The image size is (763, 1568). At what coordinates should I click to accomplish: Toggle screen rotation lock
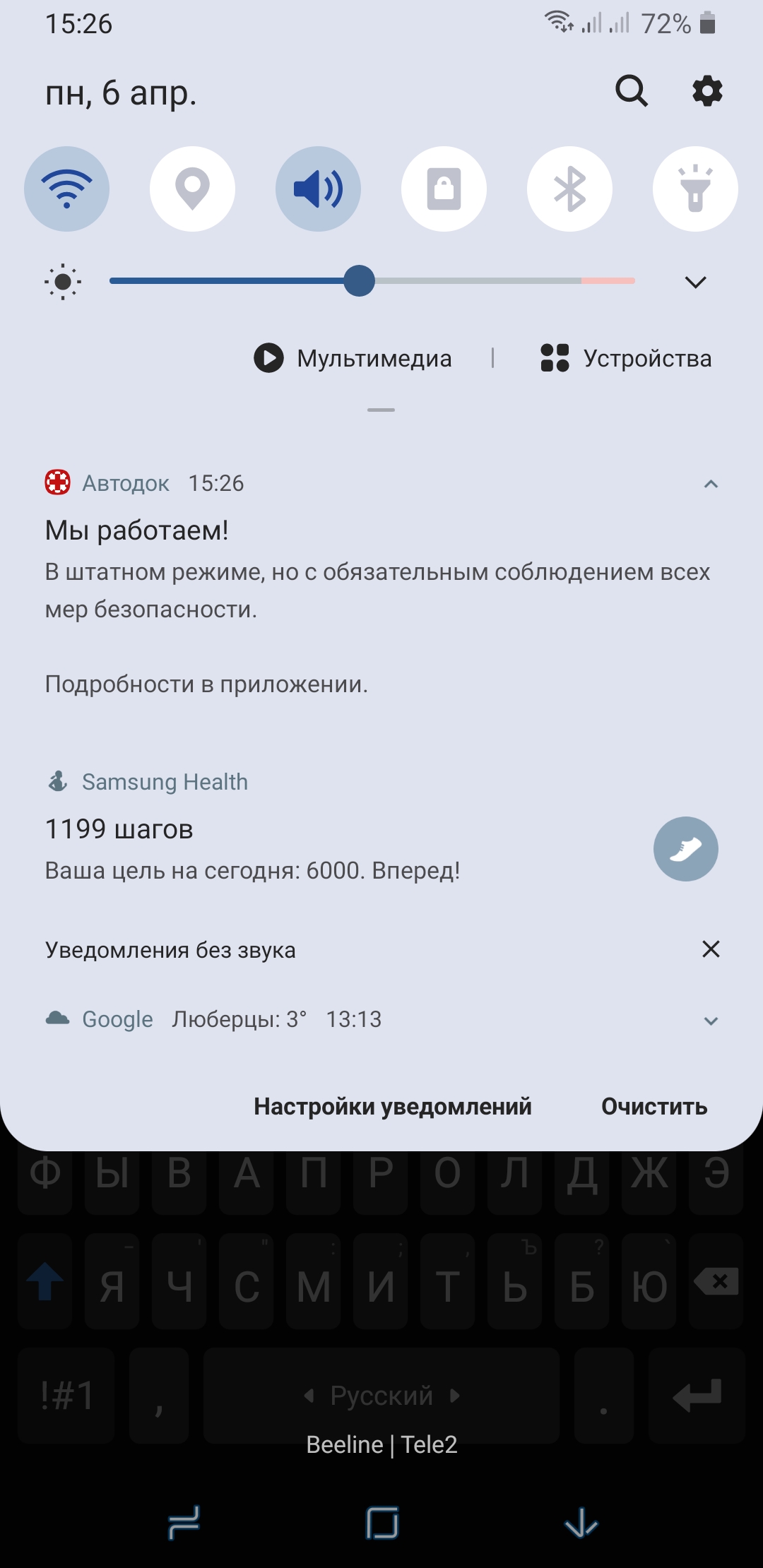point(444,189)
